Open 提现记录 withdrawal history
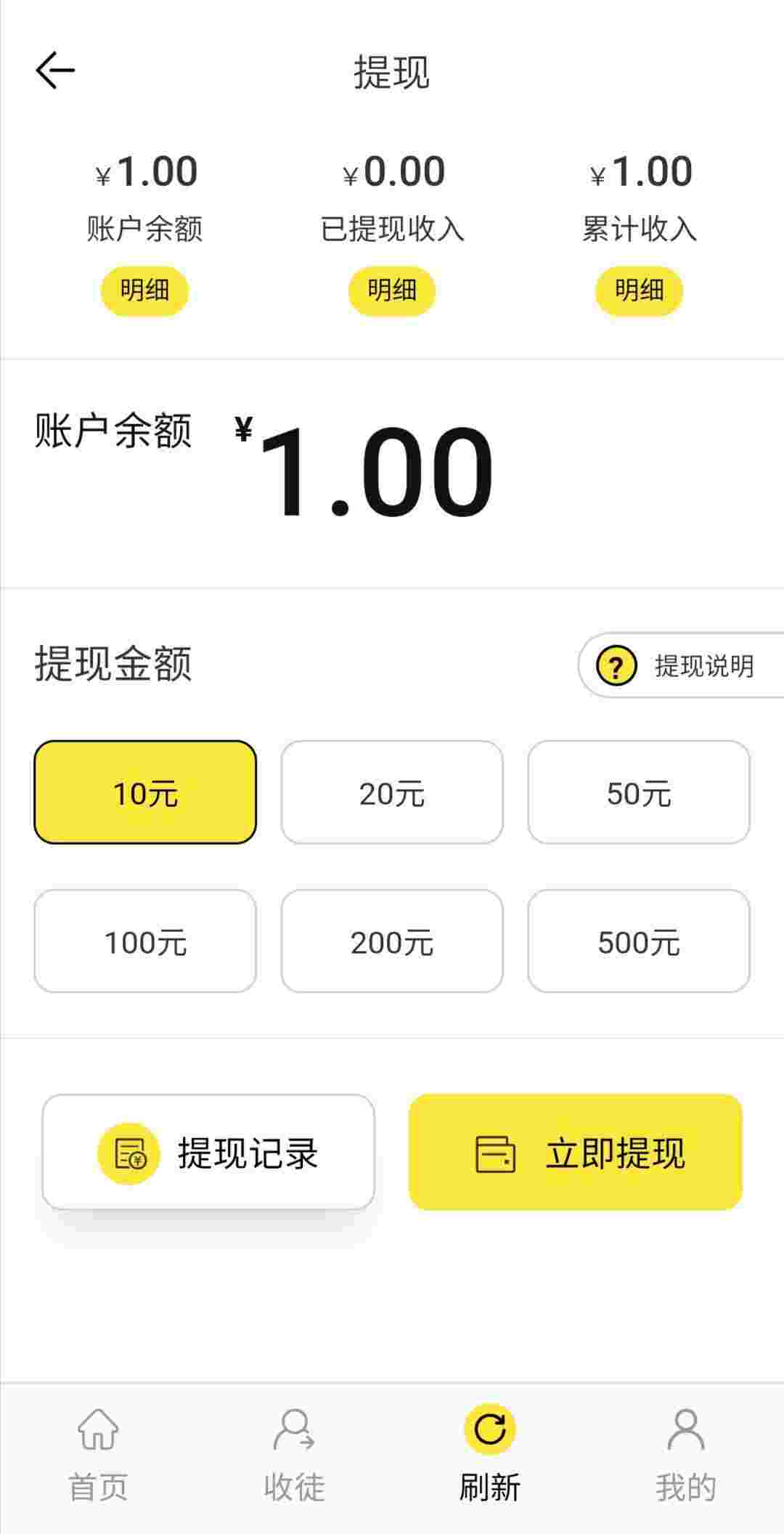Screen dimensions: 784x1534 pyautogui.click(x=208, y=1153)
